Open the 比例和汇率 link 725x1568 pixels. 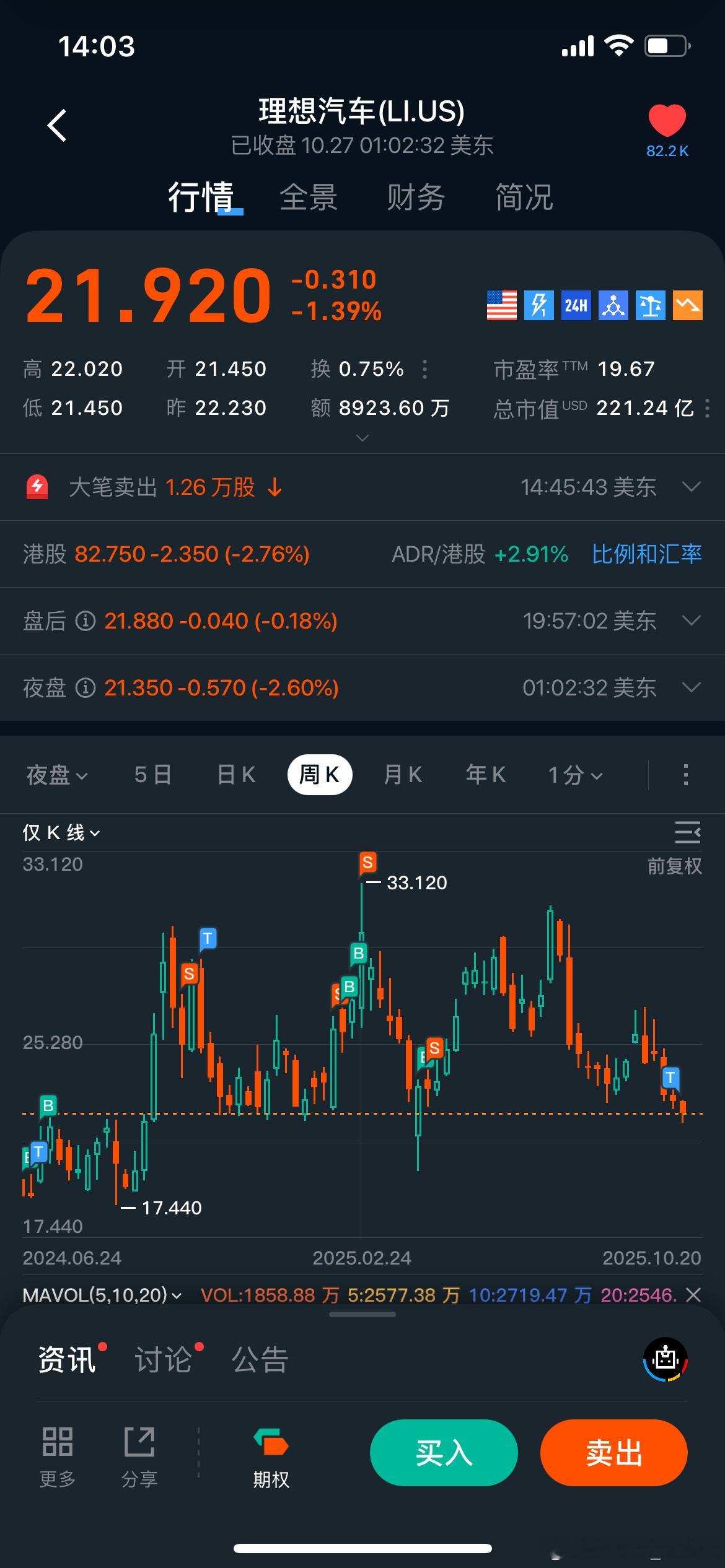pos(646,554)
